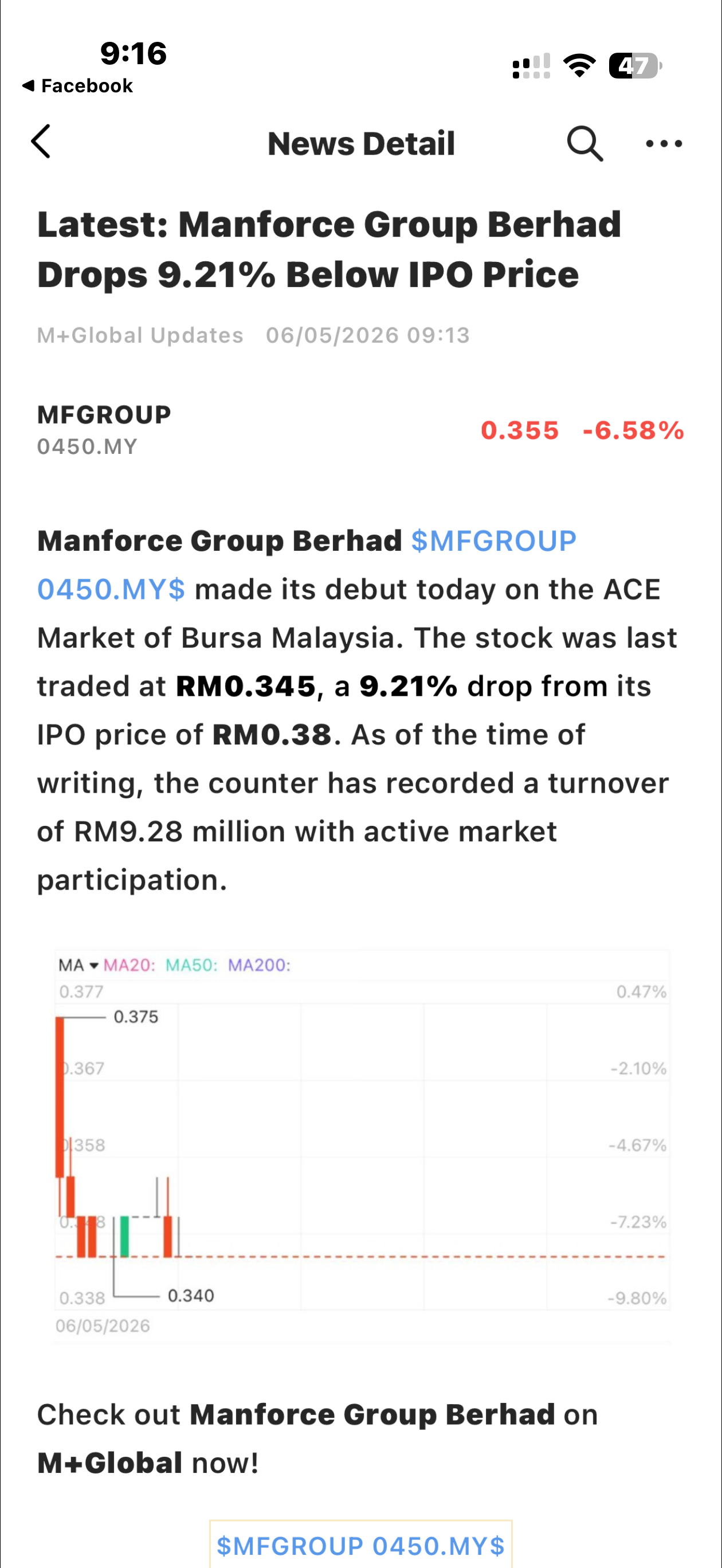Go back from News Detail

[41, 142]
